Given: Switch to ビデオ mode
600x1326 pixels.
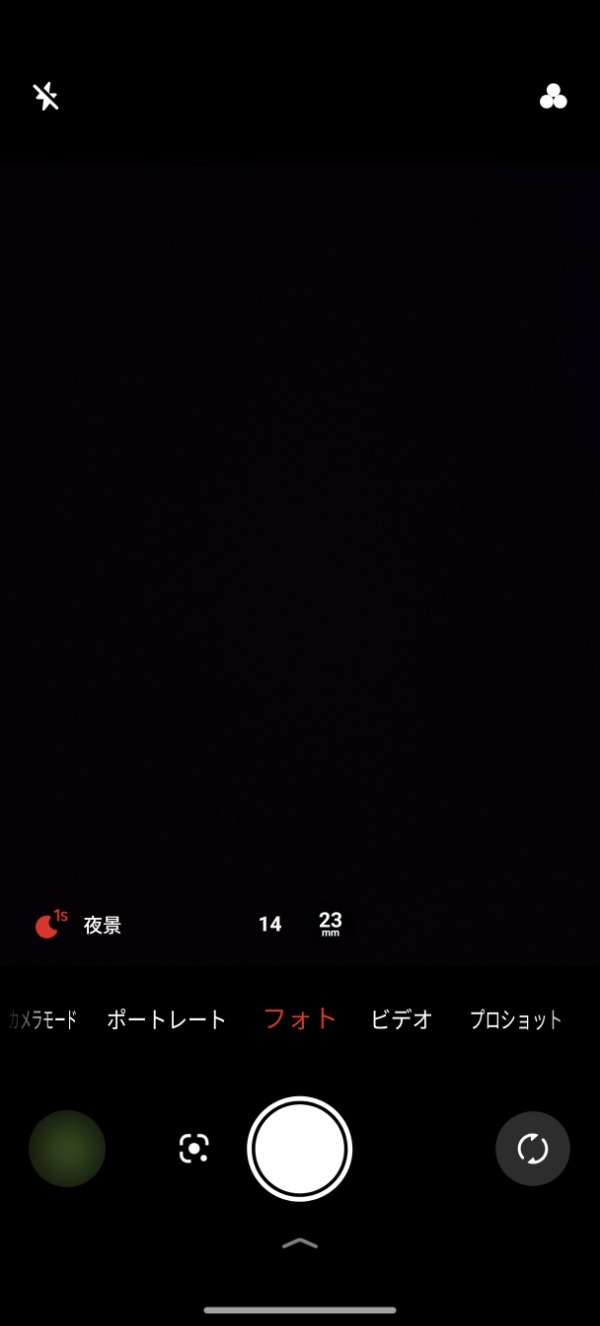Looking at the screenshot, I should (x=402, y=1020).
